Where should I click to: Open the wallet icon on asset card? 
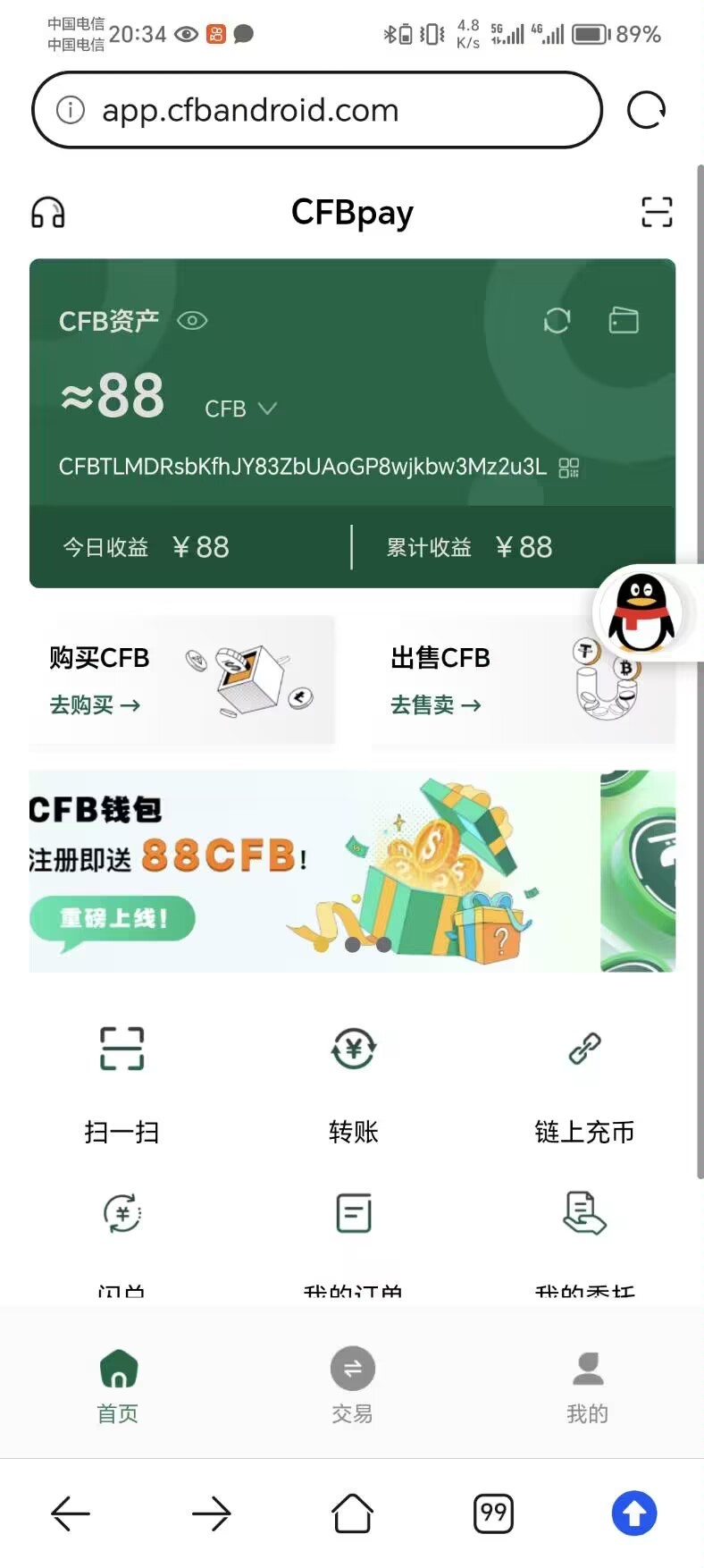(x=624, y=320)
